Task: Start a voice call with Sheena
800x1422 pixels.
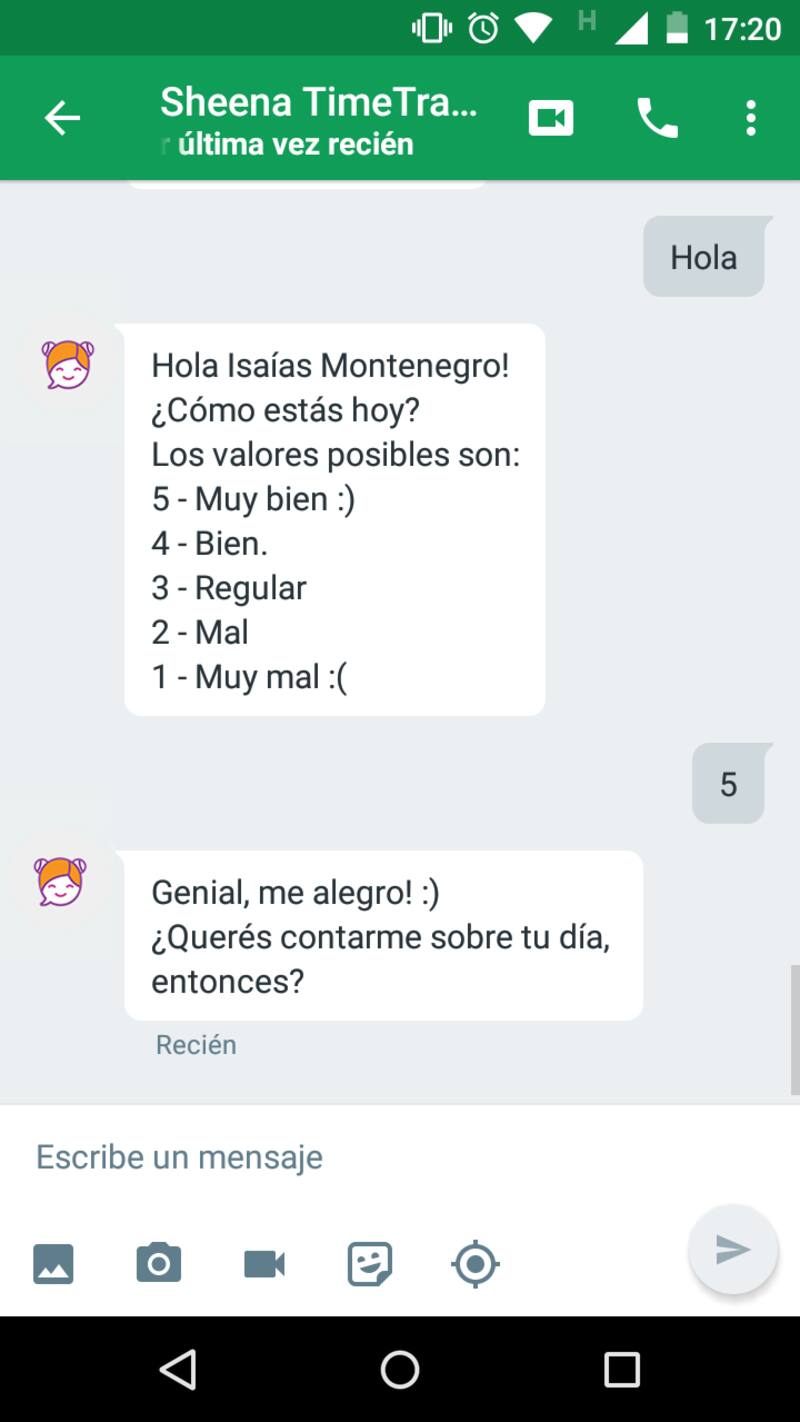Action: (x=657, y=119)
